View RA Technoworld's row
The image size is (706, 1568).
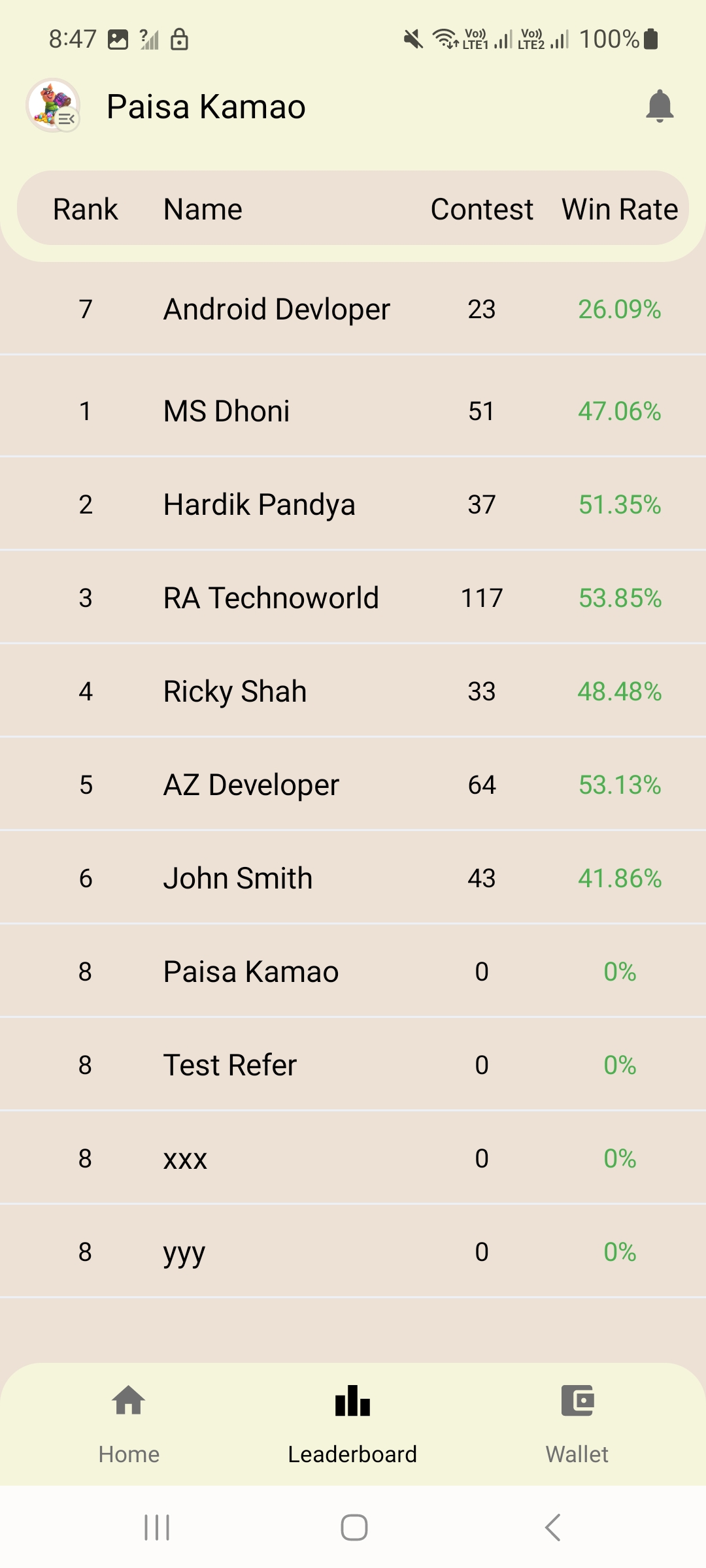(x=353, y=598)
